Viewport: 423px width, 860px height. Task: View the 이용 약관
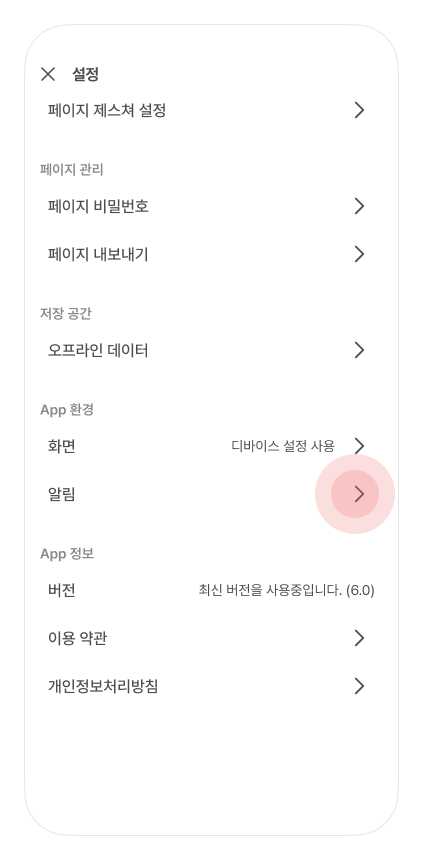point(211,638)
